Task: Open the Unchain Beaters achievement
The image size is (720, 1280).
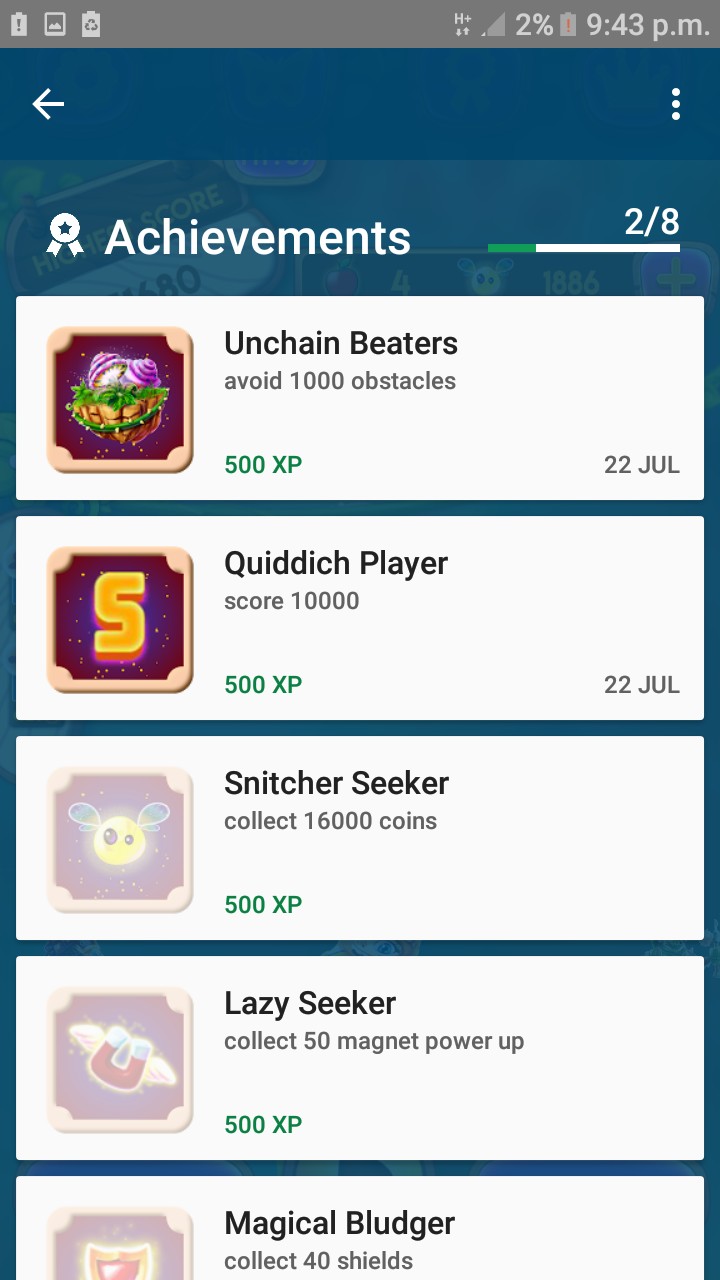Action: [360, 398]
